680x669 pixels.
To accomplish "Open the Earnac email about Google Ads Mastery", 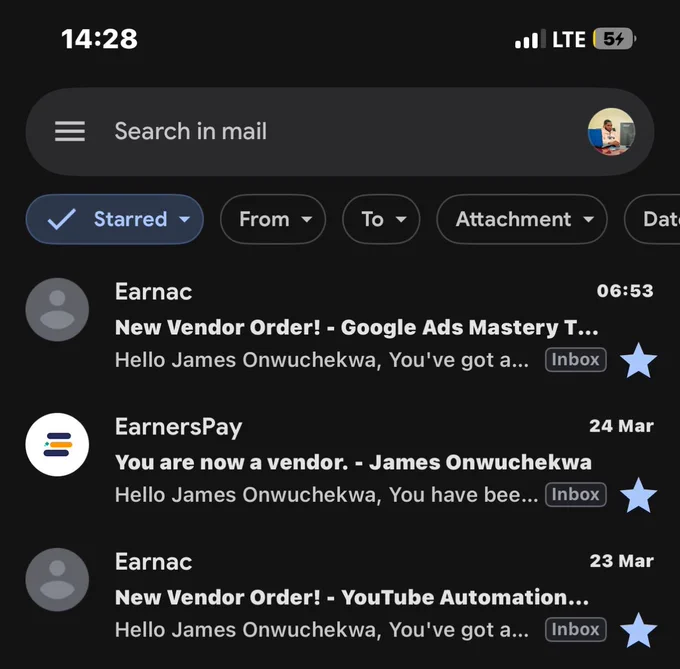I will coord(340,327).
